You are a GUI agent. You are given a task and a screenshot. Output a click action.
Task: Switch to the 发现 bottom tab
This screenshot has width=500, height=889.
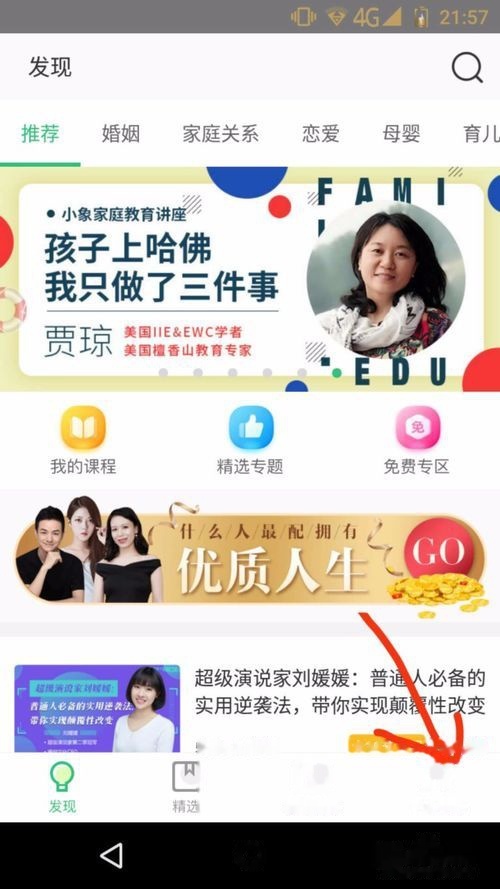pyautogui.click(x=62, y=788)
